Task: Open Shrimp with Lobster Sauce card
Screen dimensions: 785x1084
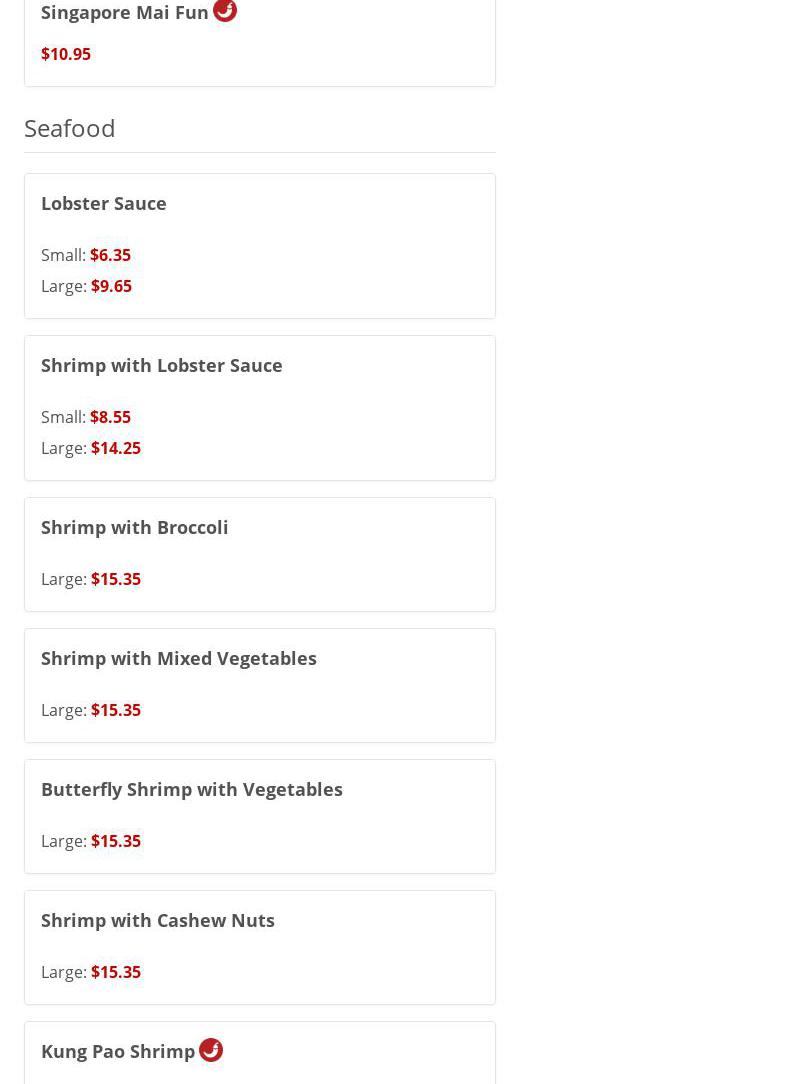Action: point(162,365)
